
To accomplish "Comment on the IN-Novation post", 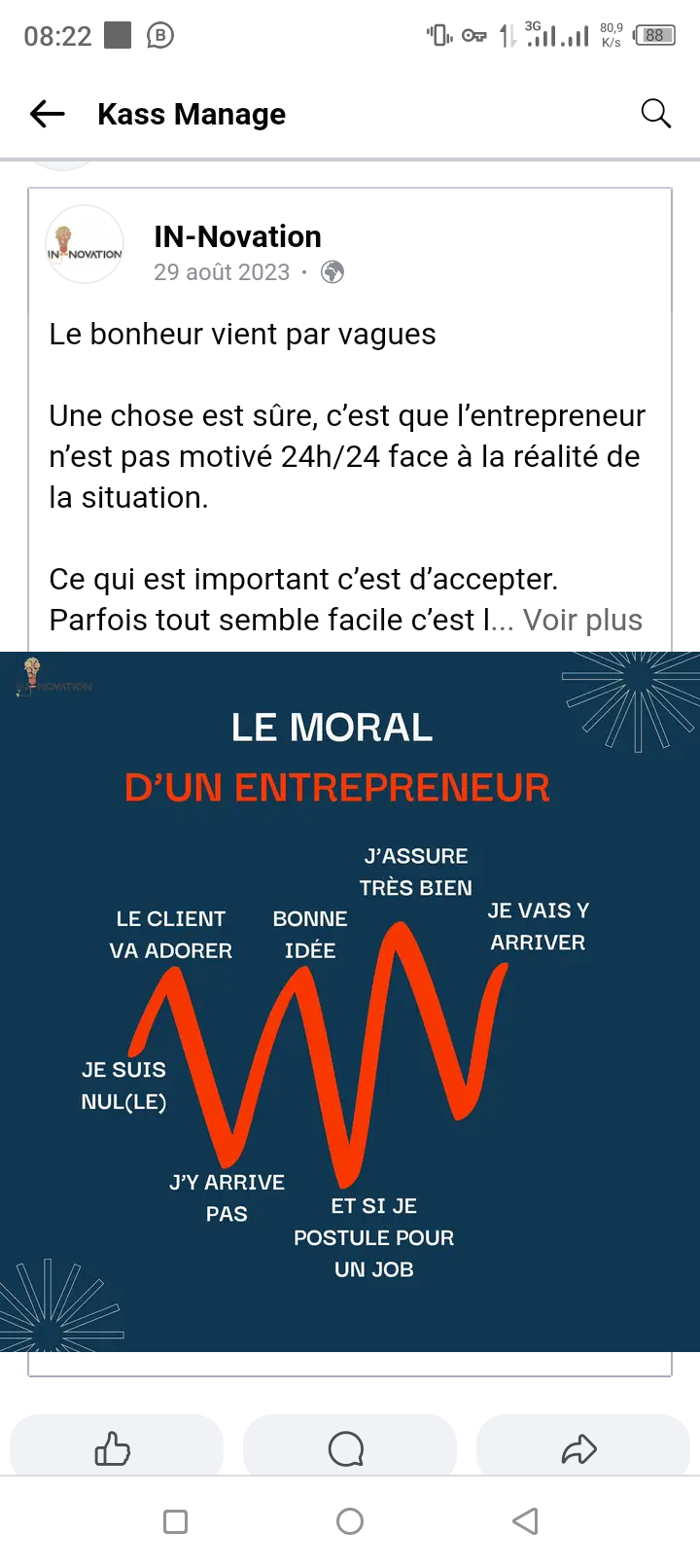I will point(347,1449).
